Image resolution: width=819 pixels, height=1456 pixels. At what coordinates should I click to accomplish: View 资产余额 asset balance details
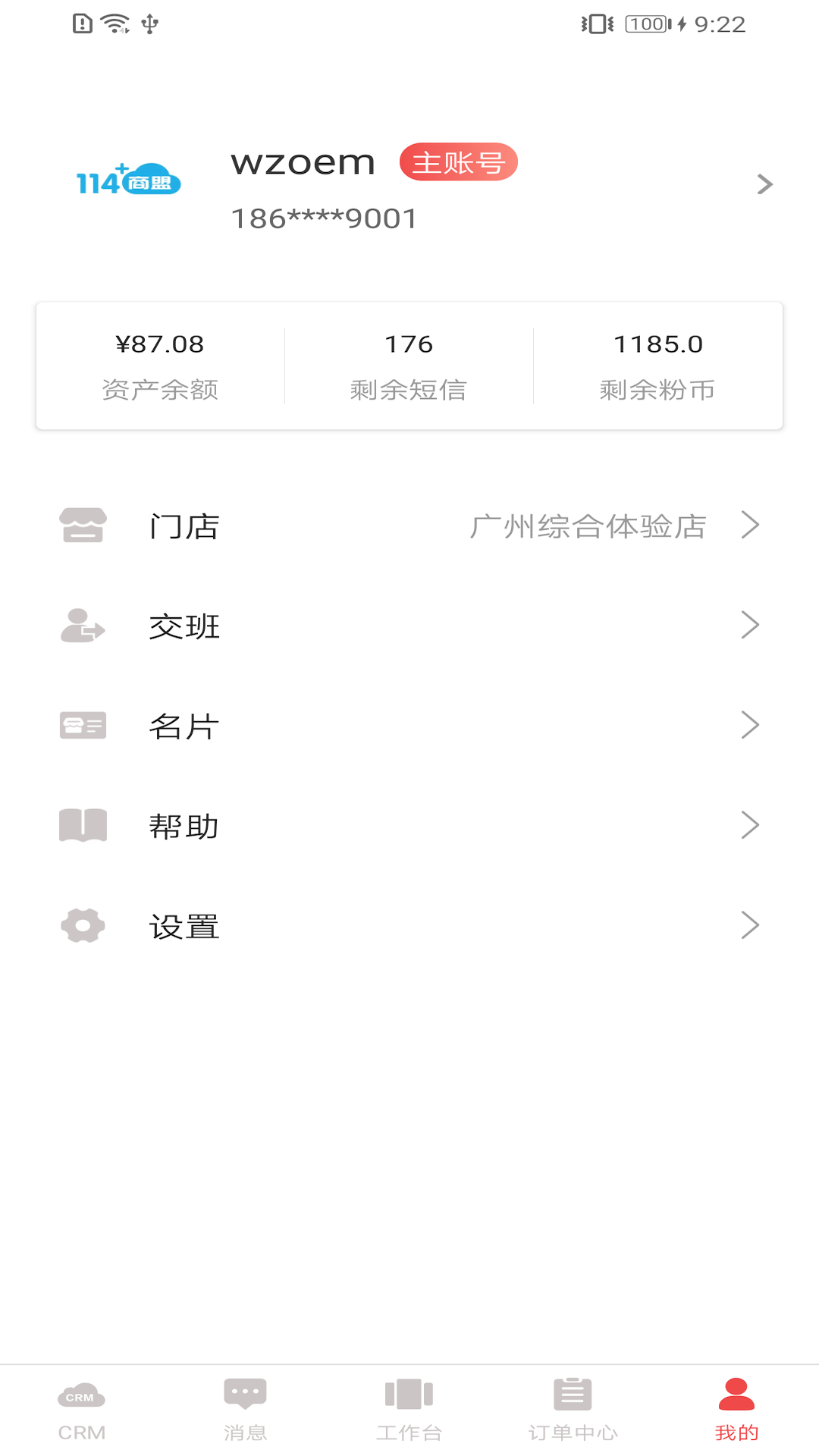[x=160, y=366]
